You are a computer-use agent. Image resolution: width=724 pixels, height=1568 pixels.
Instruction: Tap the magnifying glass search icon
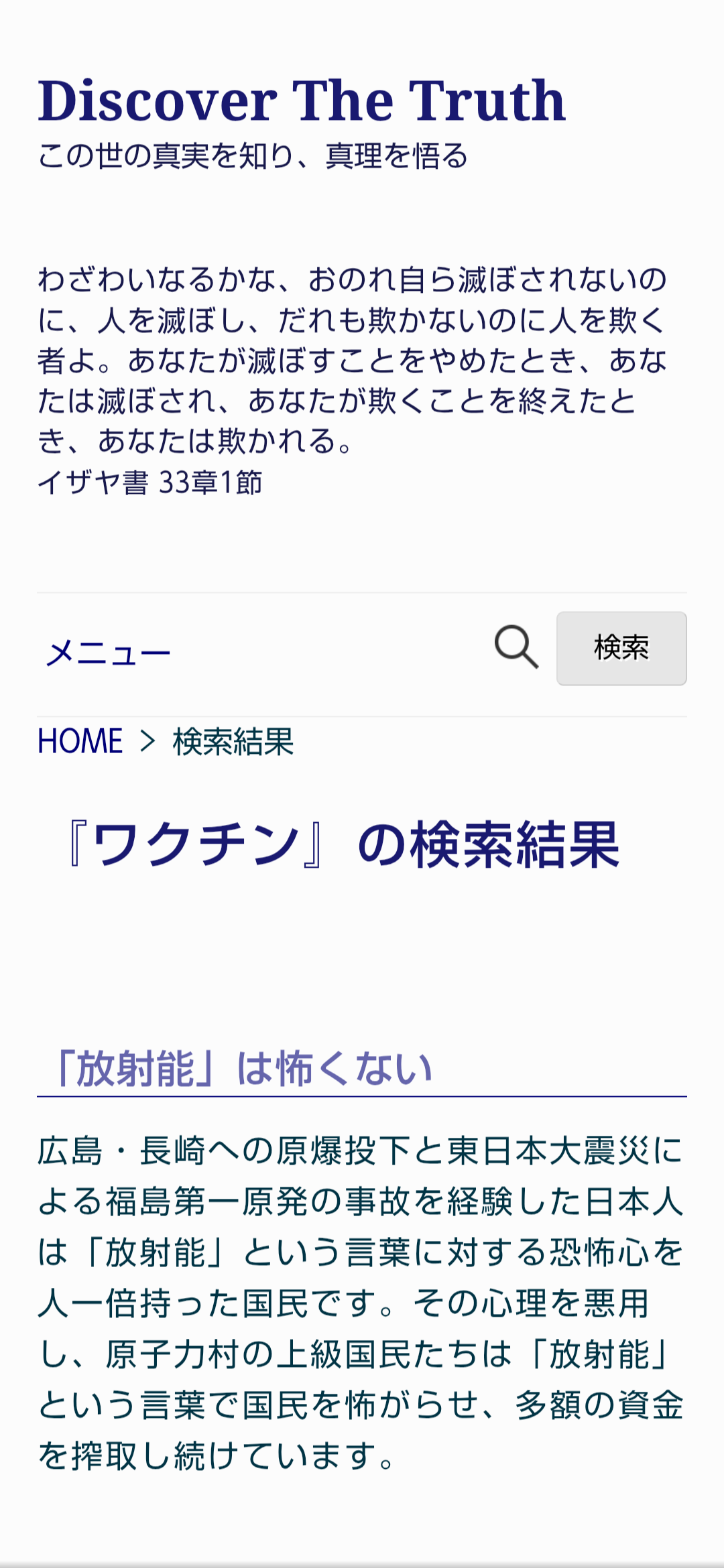point(516,647)
